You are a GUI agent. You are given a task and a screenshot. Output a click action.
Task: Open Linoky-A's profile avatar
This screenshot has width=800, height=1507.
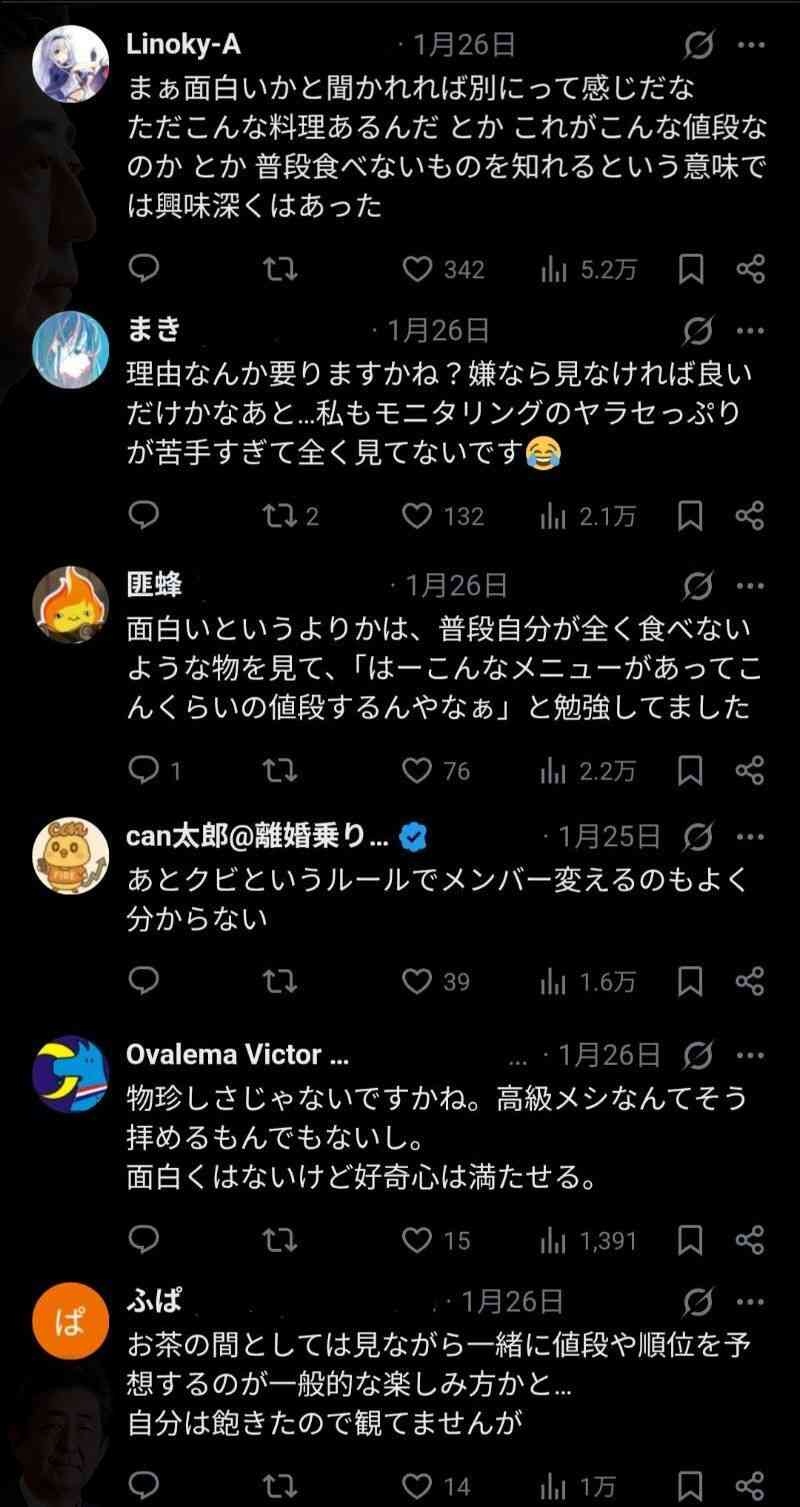pyautogui.click(x=71, y=64)
